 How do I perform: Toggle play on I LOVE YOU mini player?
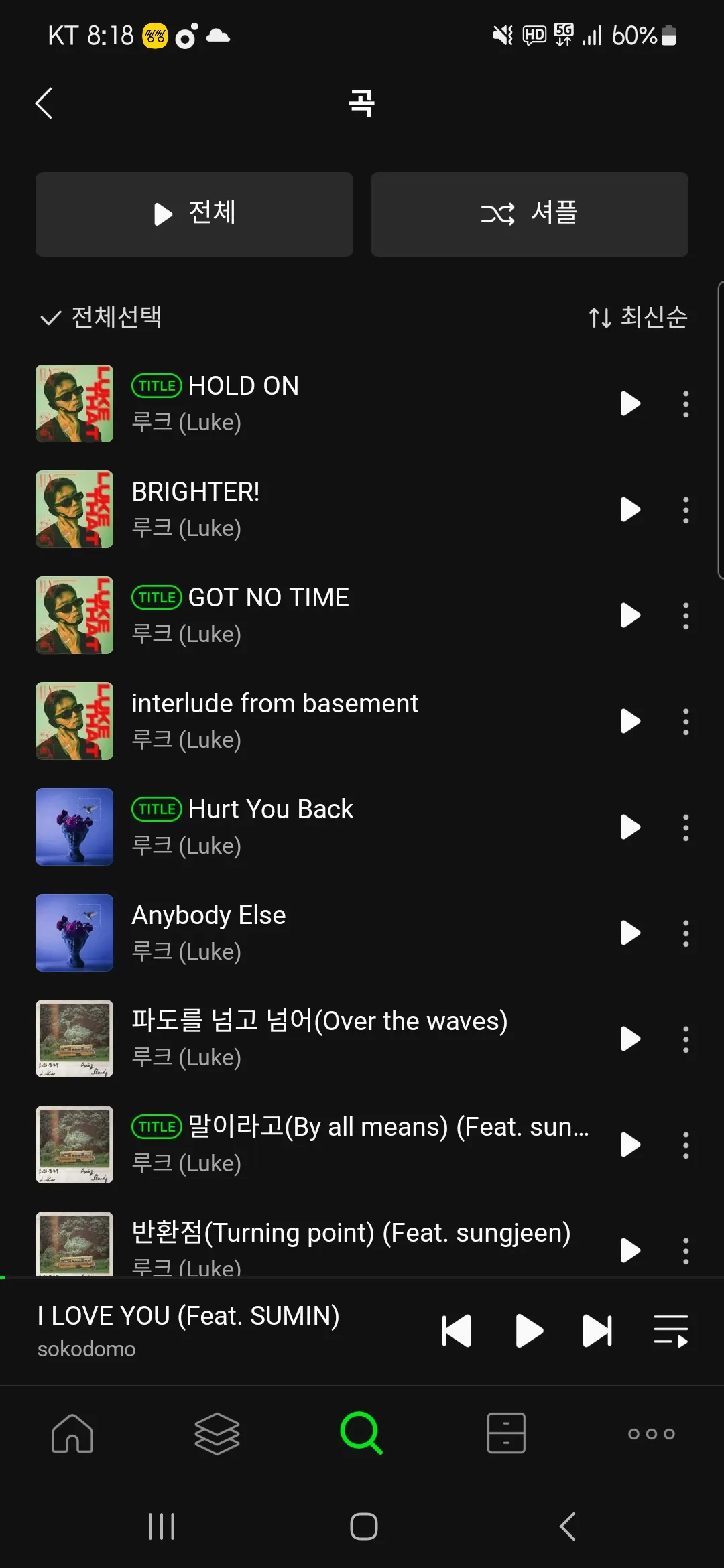point(528,1330)
